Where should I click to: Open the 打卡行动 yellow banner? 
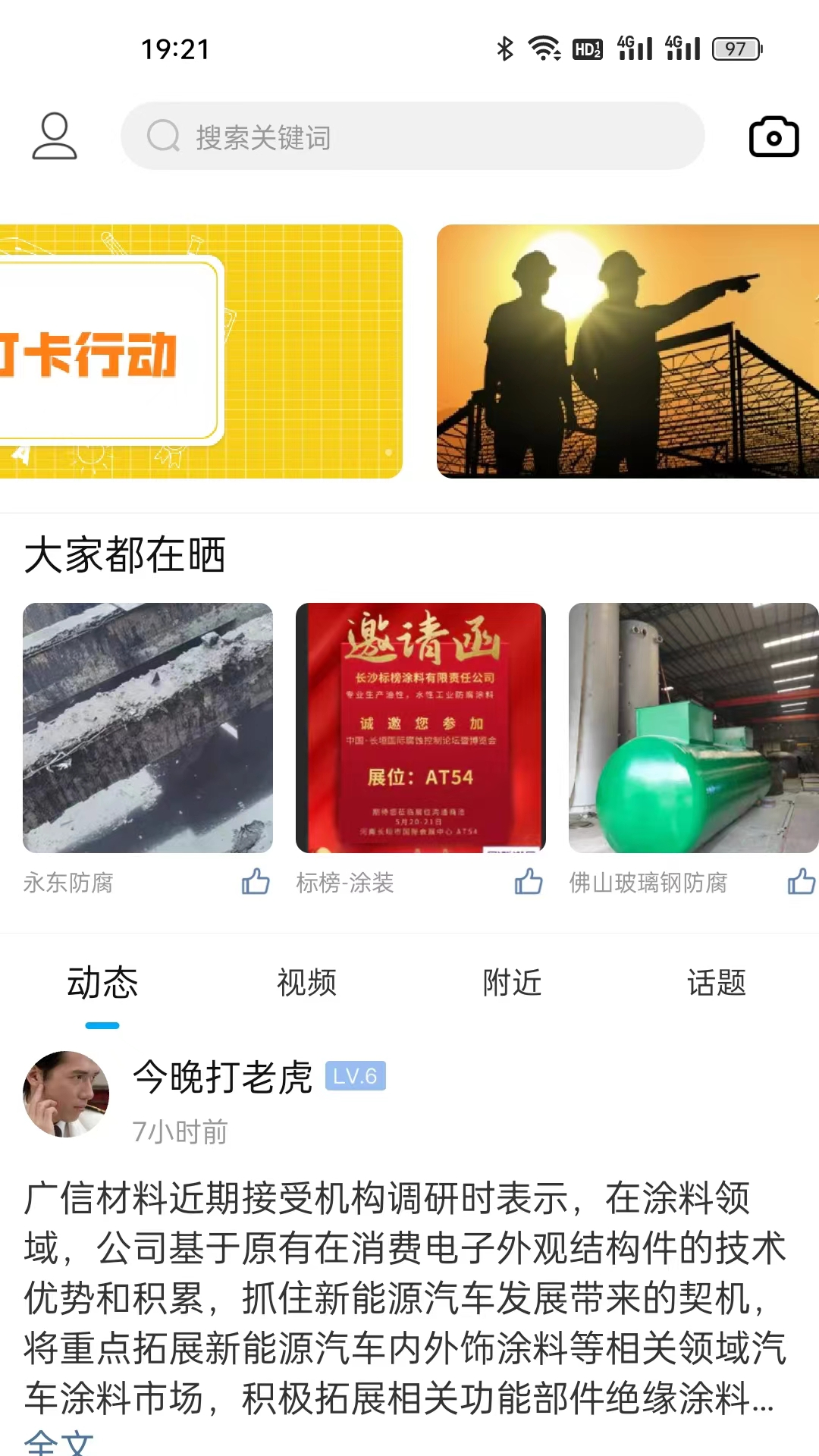[201, 351]
